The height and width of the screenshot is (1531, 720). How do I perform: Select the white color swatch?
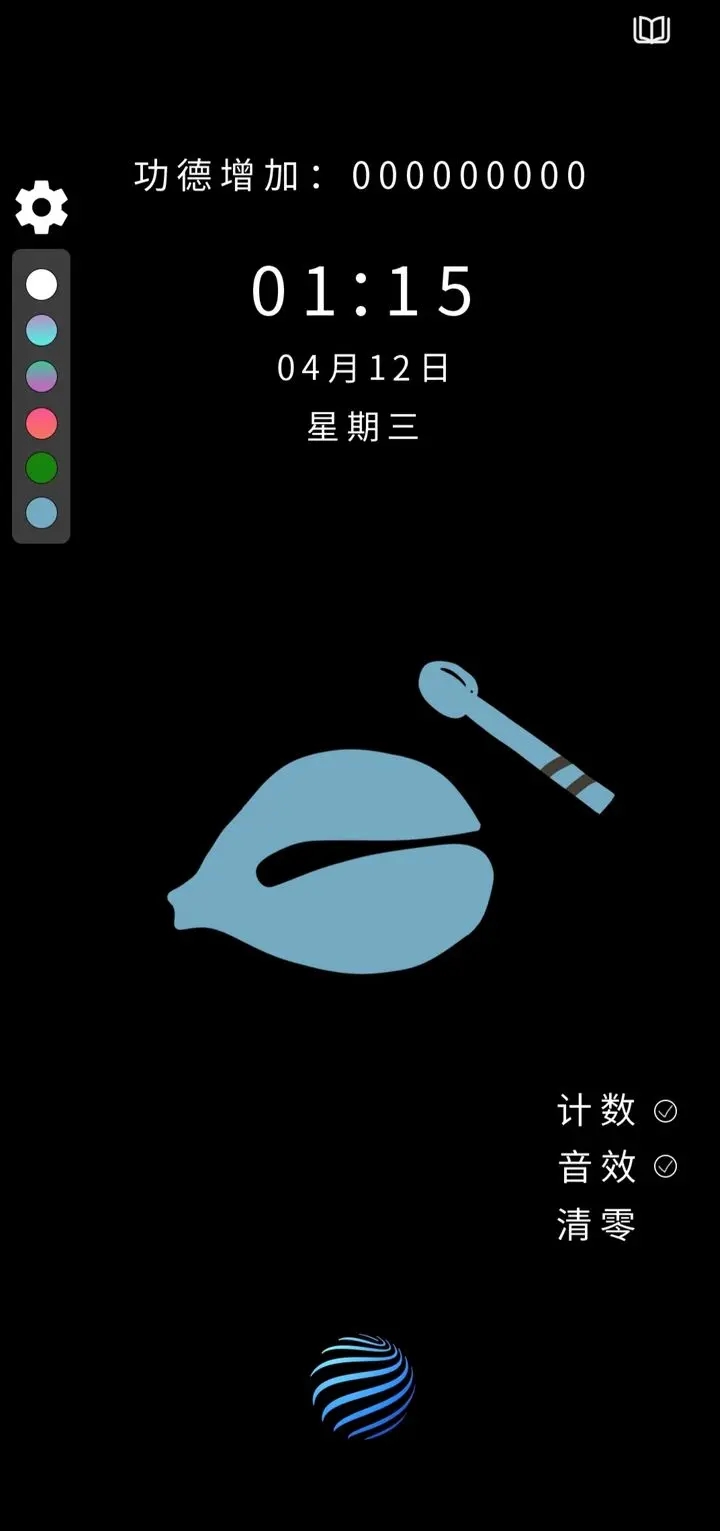coord(41,285)
